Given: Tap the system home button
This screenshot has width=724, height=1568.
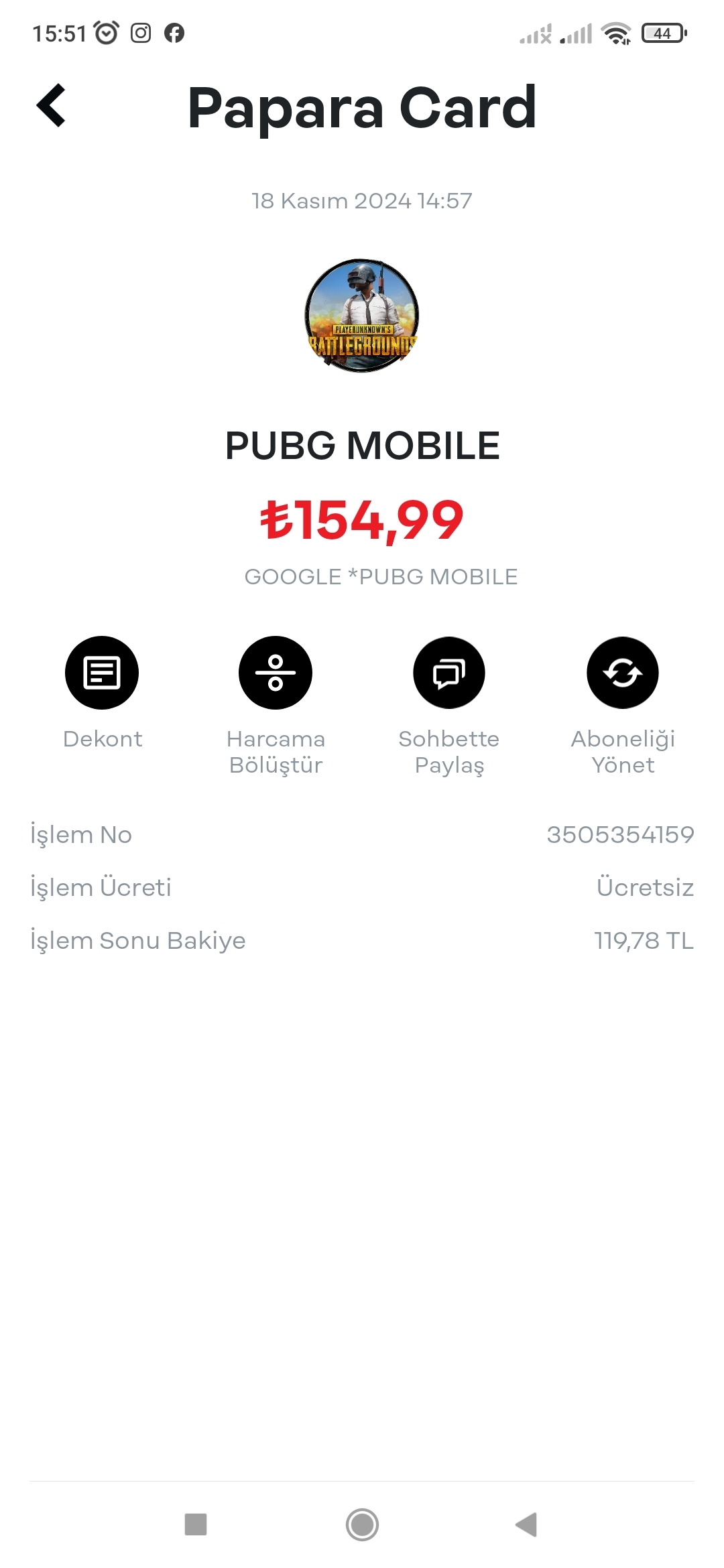Looking at the screenshot, I should pos(362,1524).
